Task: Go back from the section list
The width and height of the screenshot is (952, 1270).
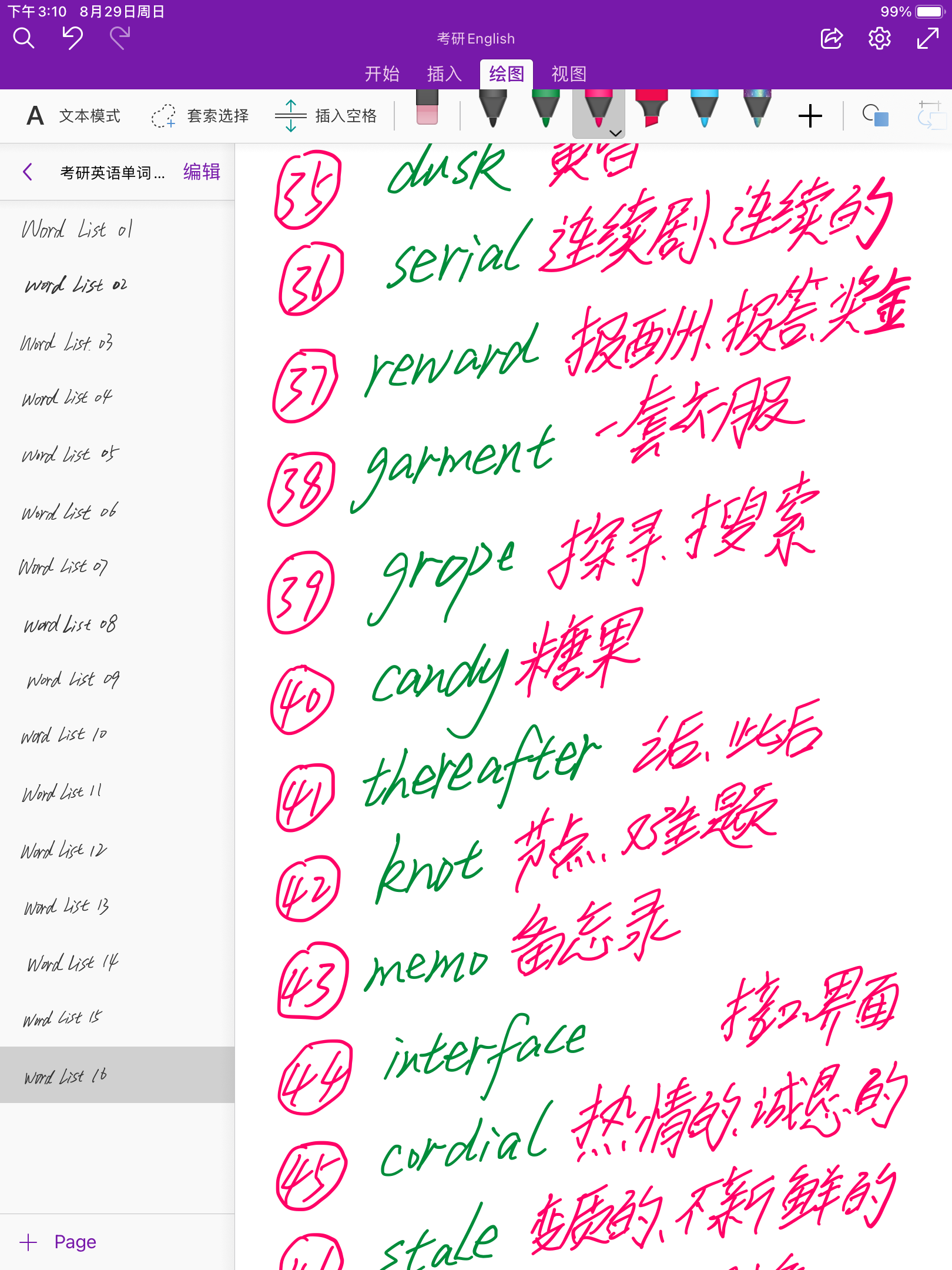Action: click(28, 172)
